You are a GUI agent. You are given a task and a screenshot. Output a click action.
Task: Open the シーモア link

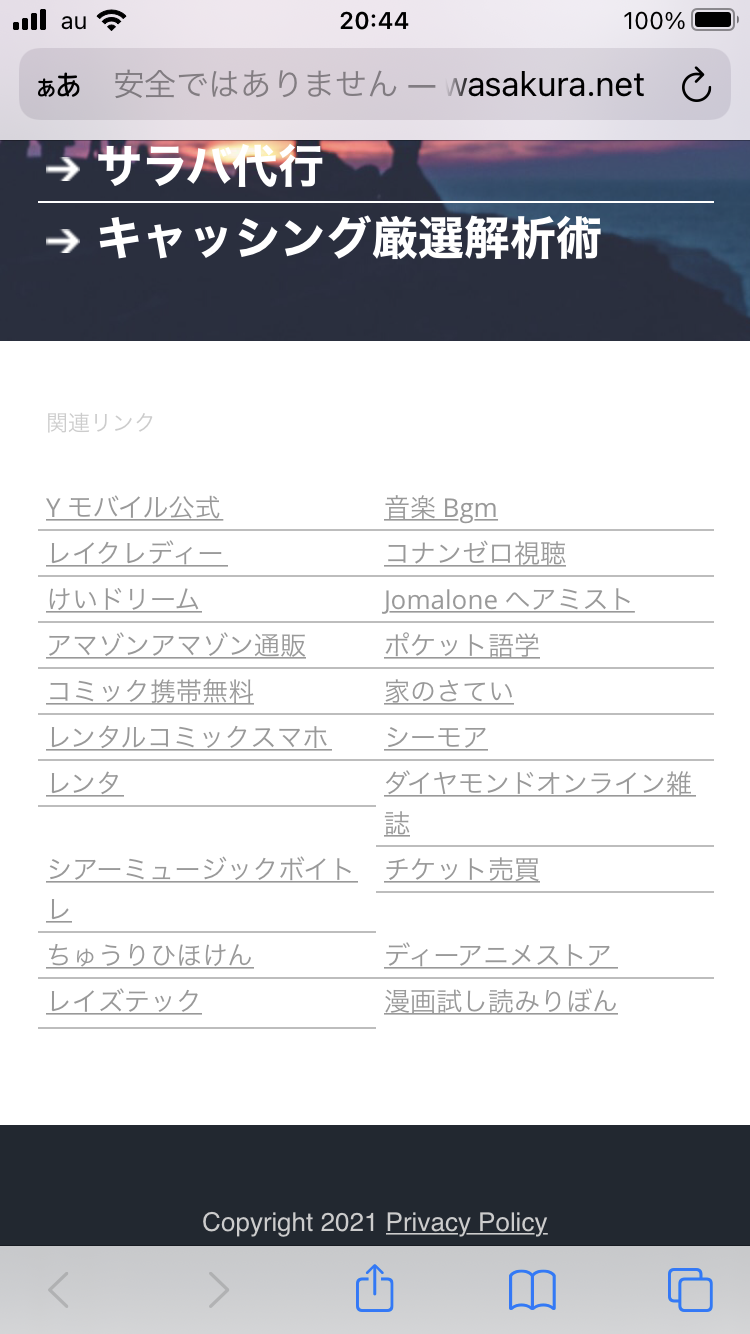[x=436, y=737]
